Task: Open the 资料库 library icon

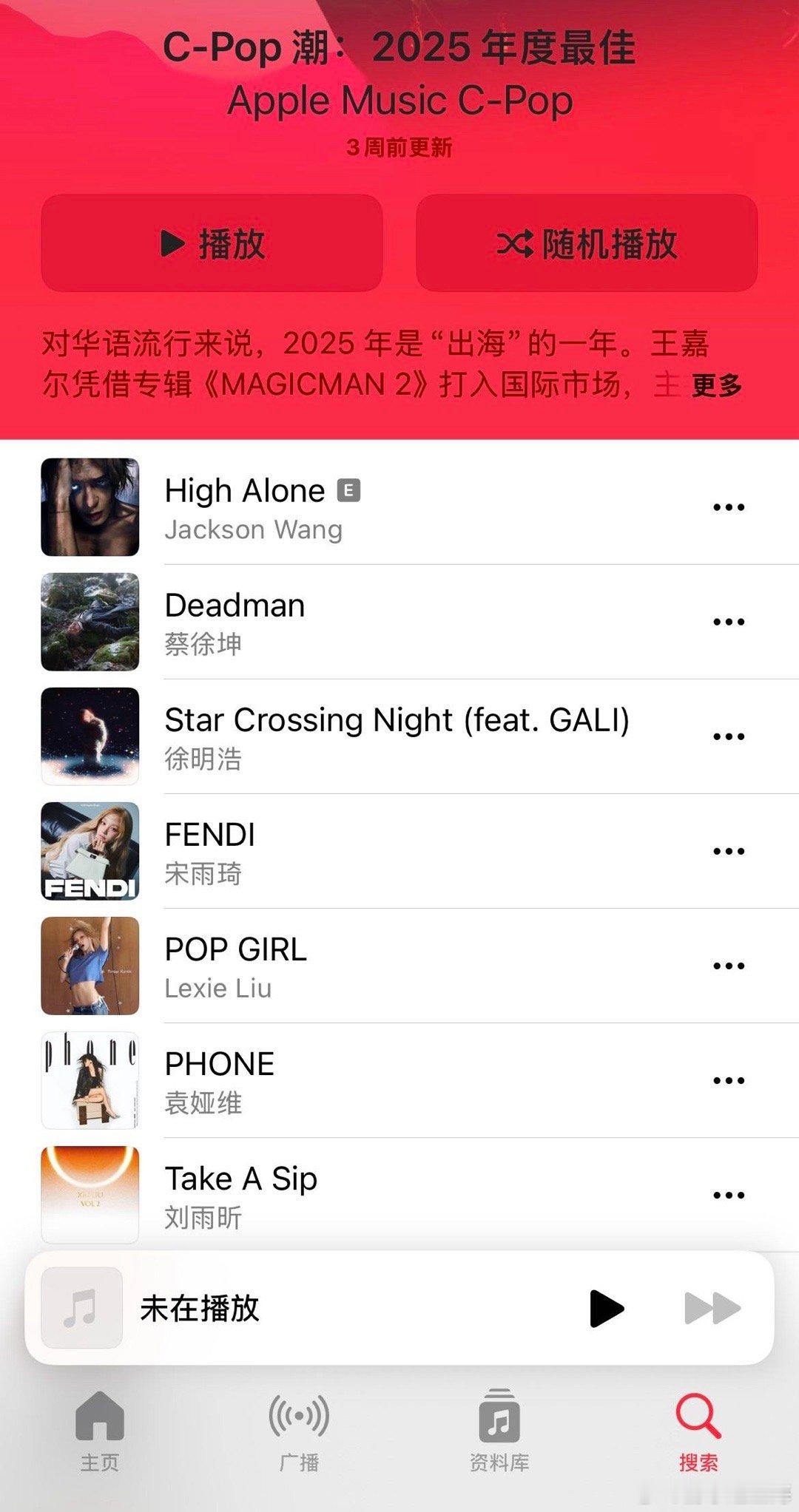Action: click(x=500, y=1414)
